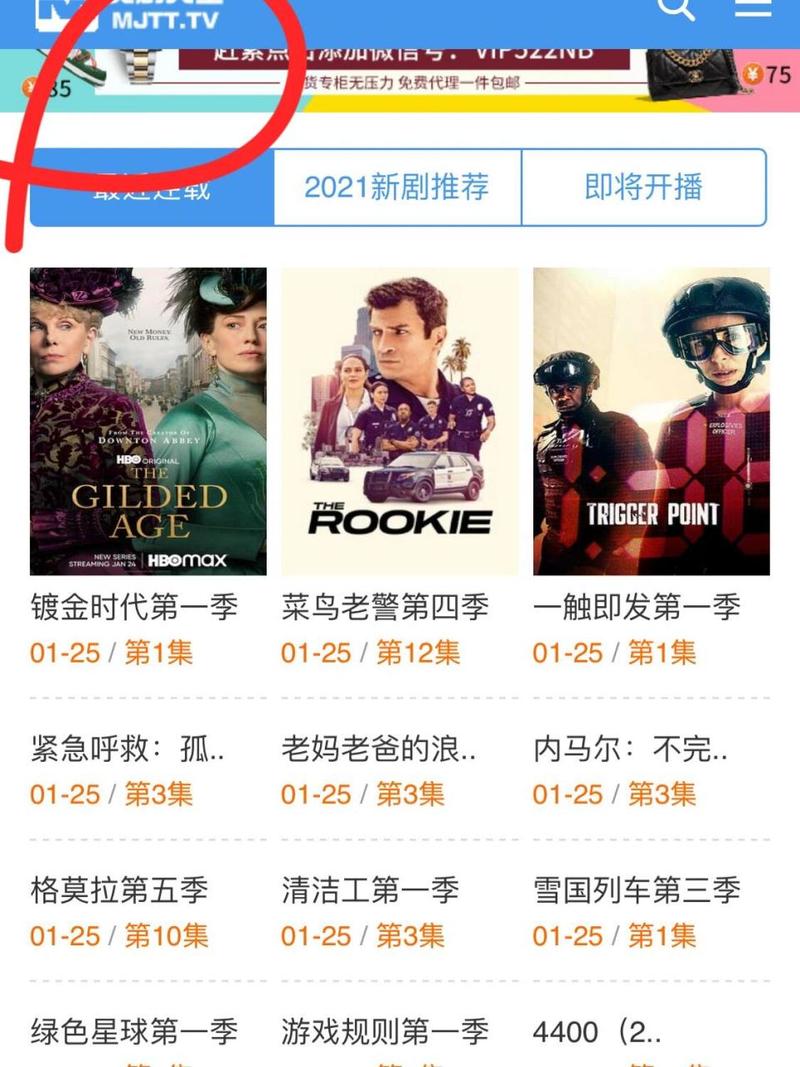The width and height of the screenshot is (800, 1067).
Task: Switch to the 2021新剧推荐 tab
Action: click(x=397, y=187)
